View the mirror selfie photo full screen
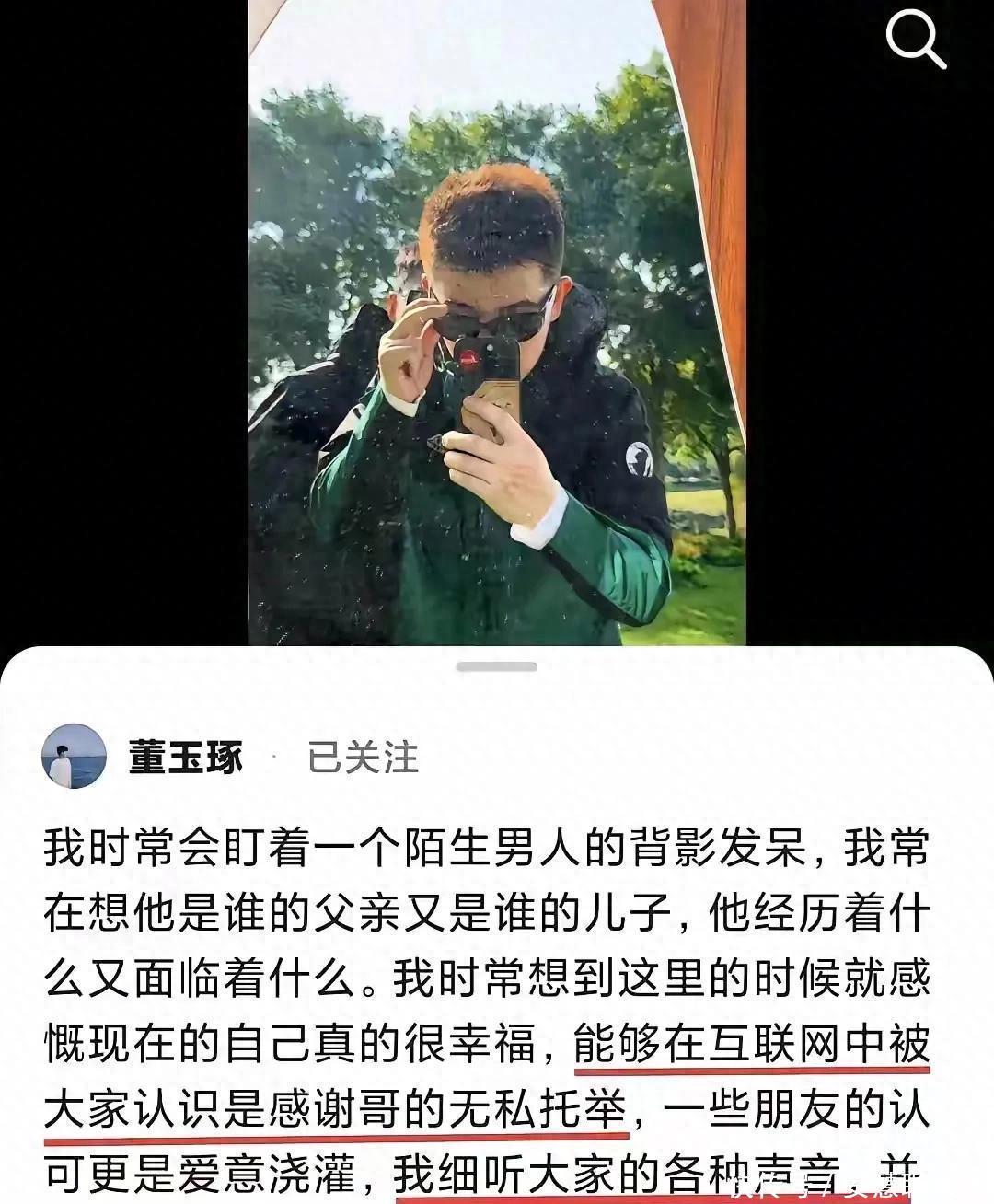The height and width of the screenshot is (1204, 994). (x=497, y=322)
